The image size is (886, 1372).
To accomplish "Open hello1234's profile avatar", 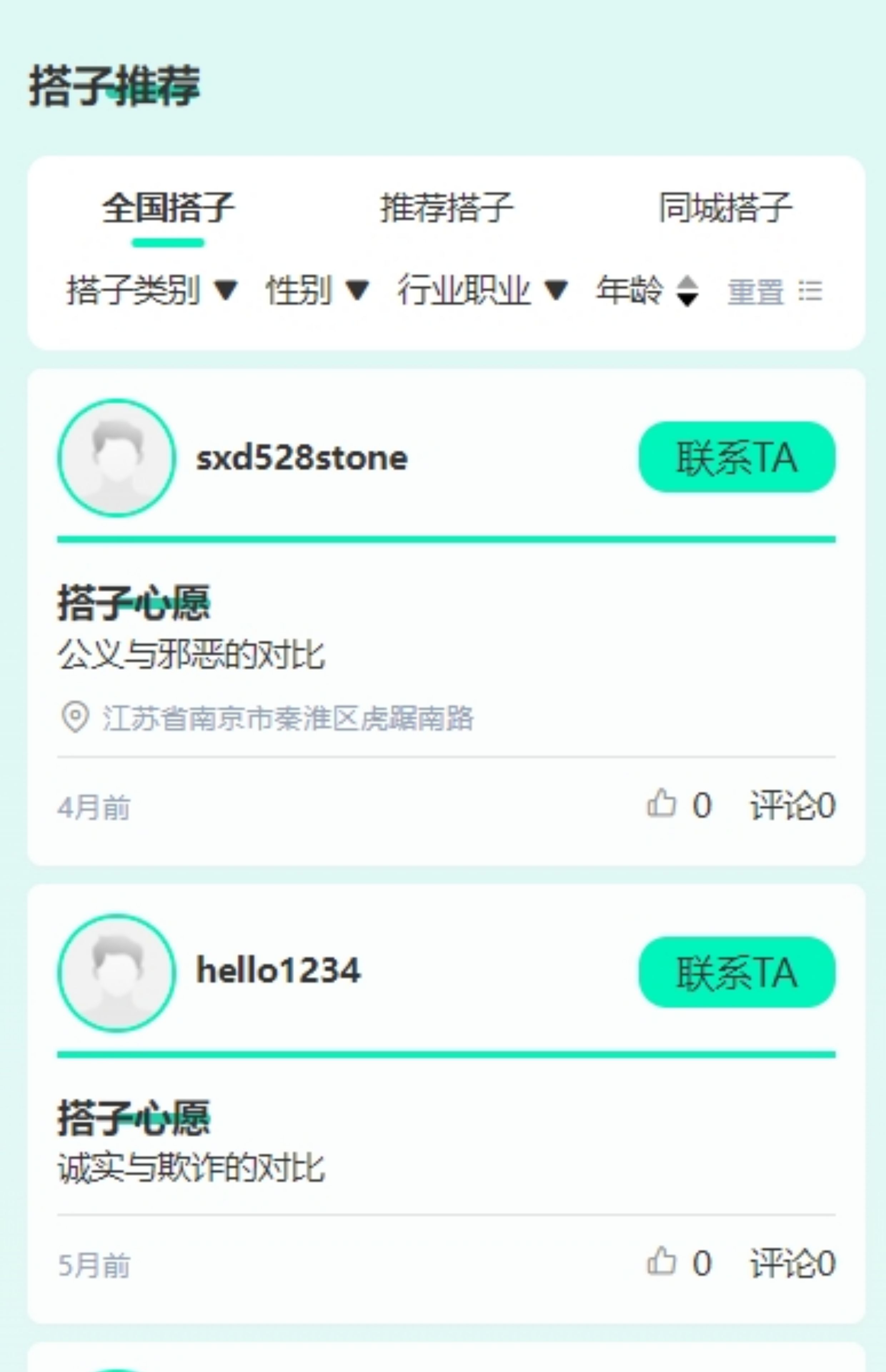I will [117, 973].
